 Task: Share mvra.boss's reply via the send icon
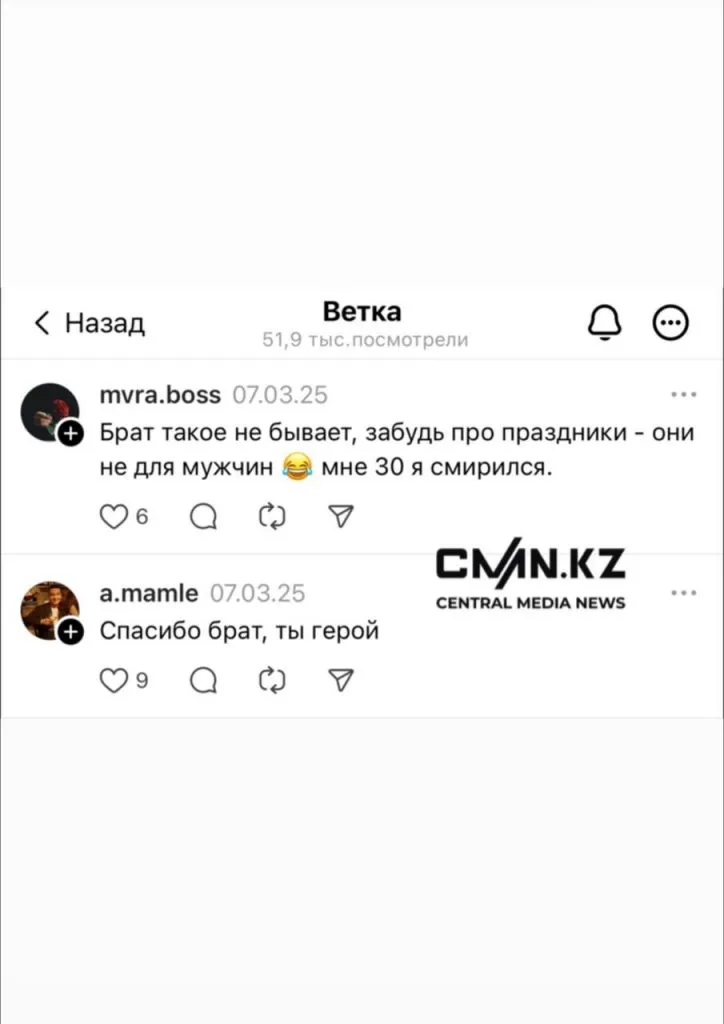tap(342, 516)
